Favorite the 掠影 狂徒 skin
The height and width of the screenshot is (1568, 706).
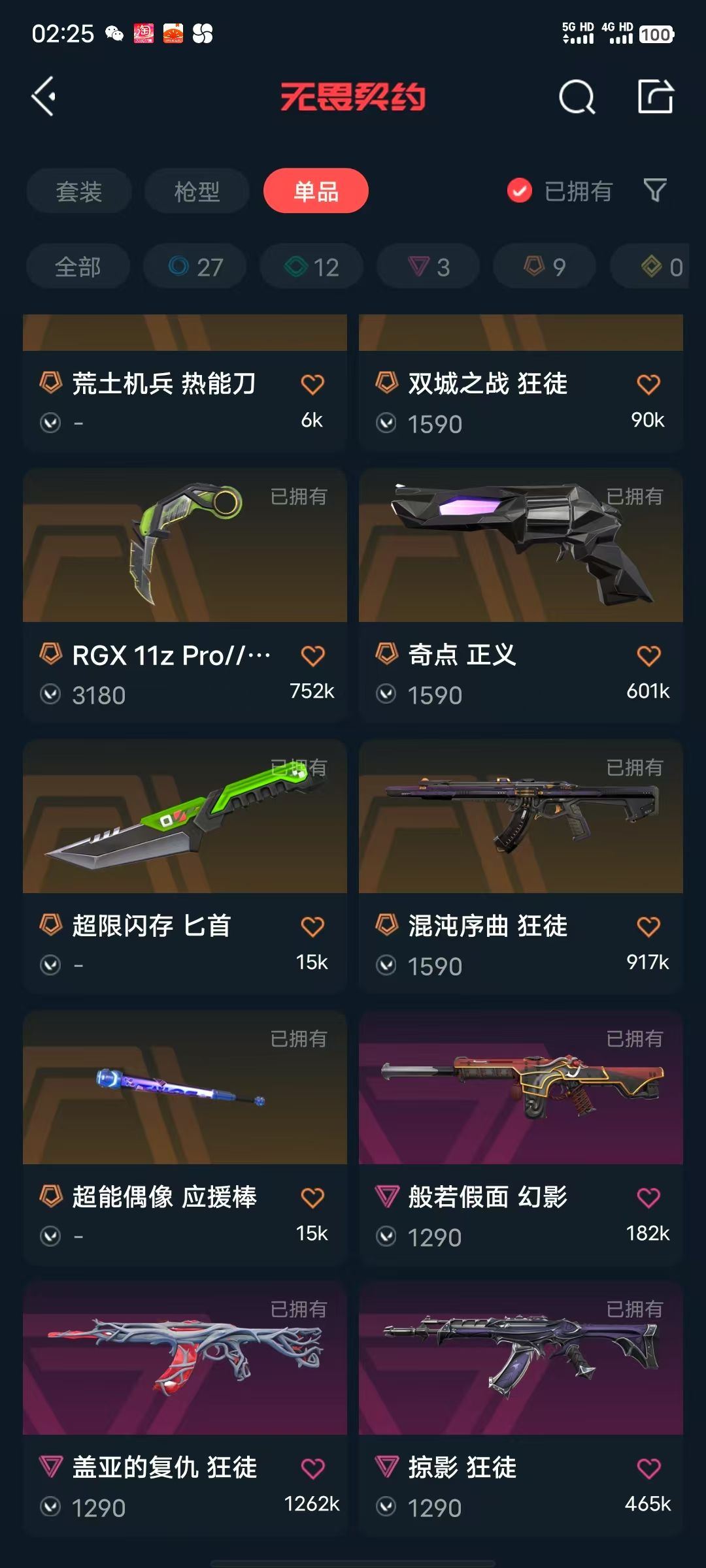tap(648, 1469)
